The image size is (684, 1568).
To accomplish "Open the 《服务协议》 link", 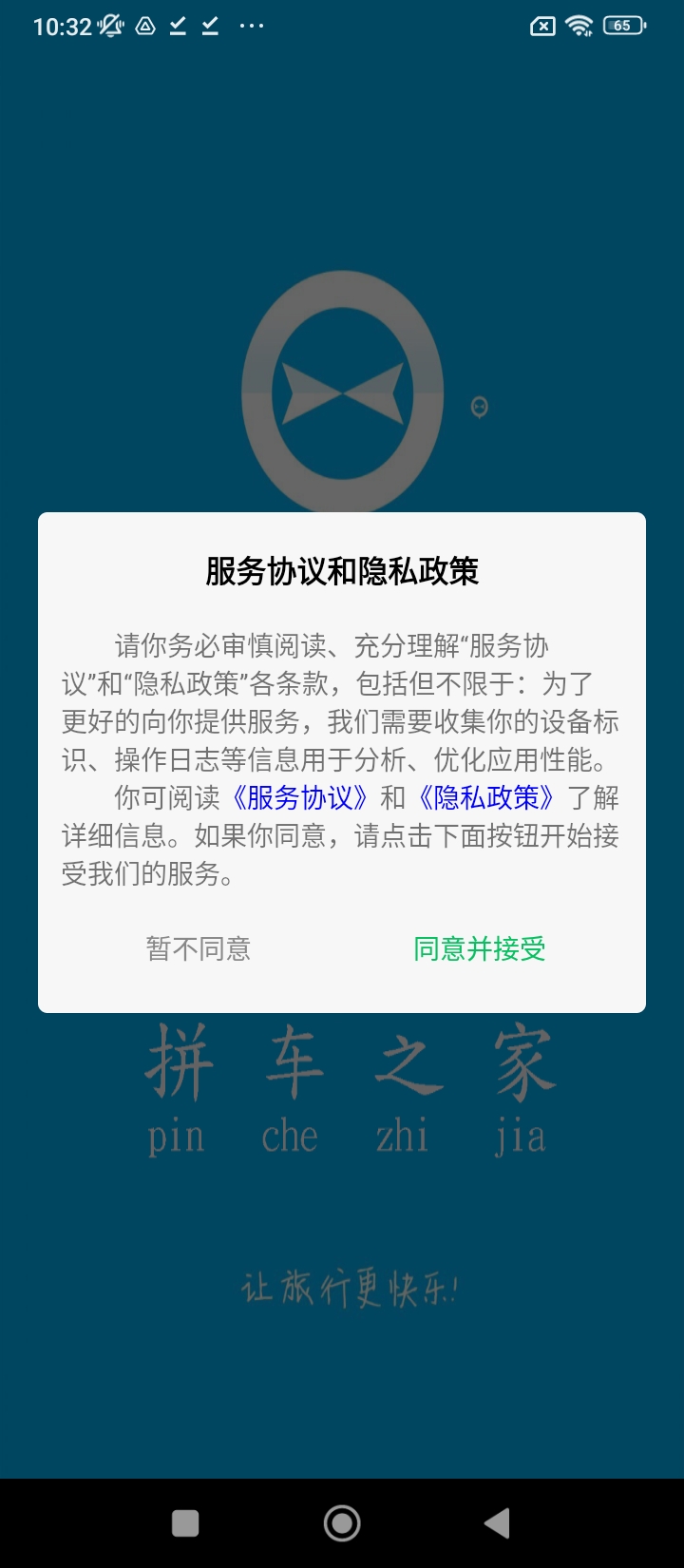I will click(300, 797).
